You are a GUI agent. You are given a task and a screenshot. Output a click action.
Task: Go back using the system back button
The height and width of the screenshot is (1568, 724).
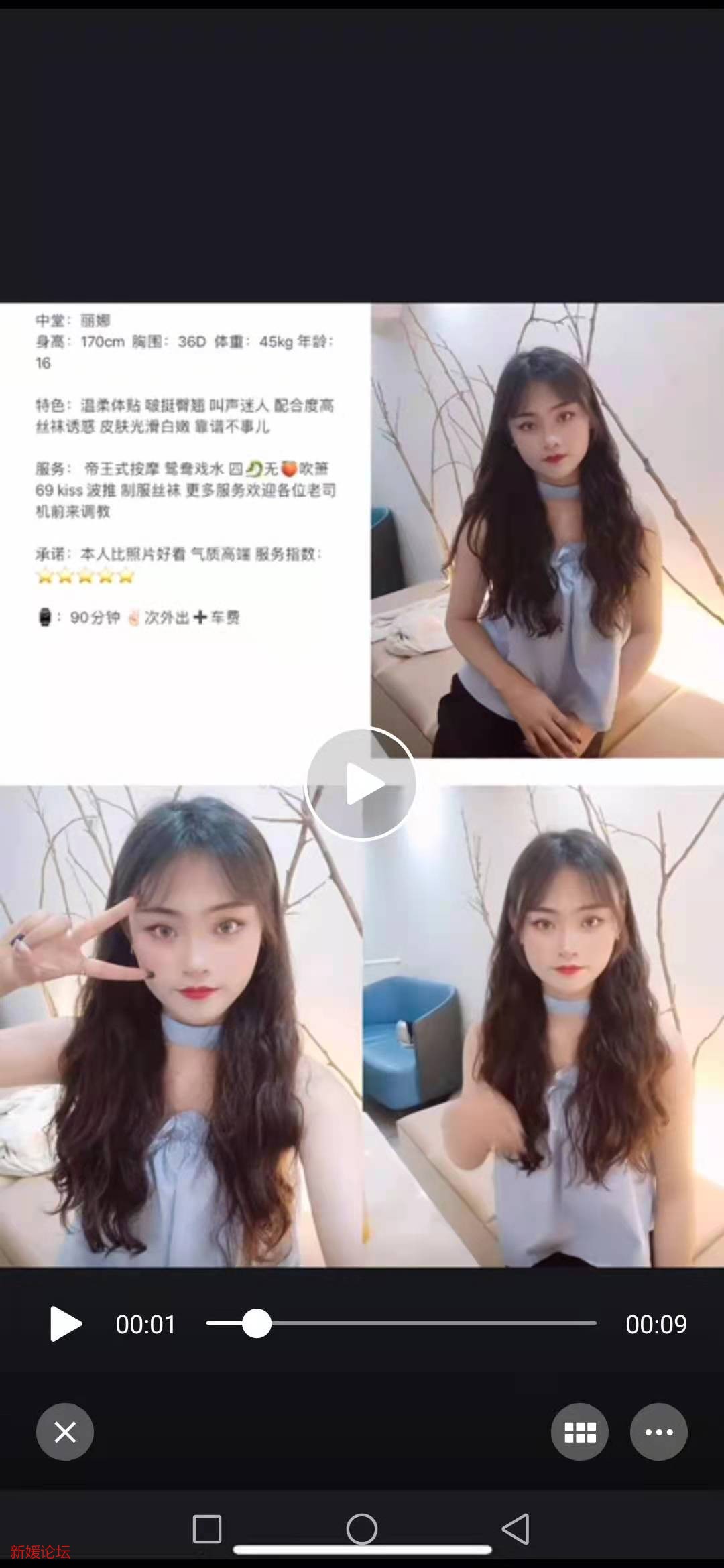click(516, 1528)
